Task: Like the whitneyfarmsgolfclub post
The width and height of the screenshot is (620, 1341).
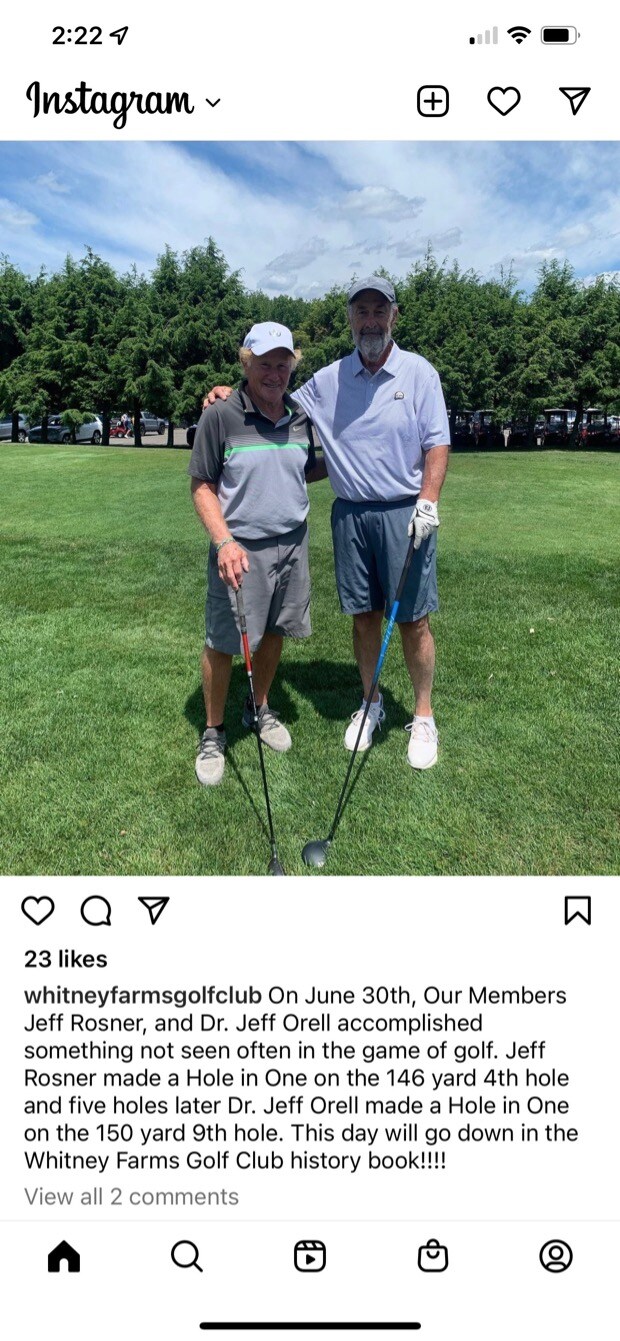Action: coord(38,910)
